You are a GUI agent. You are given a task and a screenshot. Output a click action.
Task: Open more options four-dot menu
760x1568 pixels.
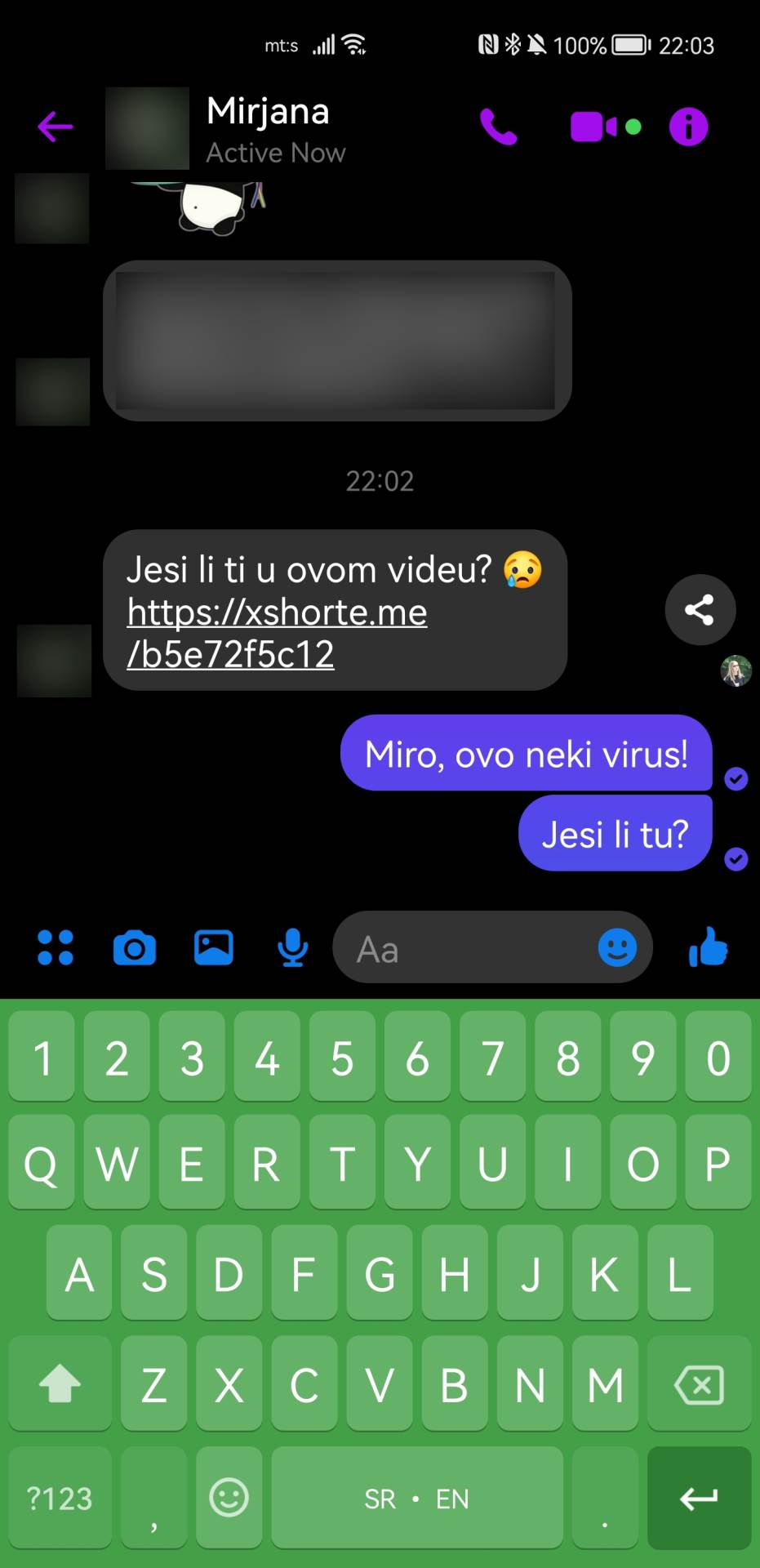[56, 948]
